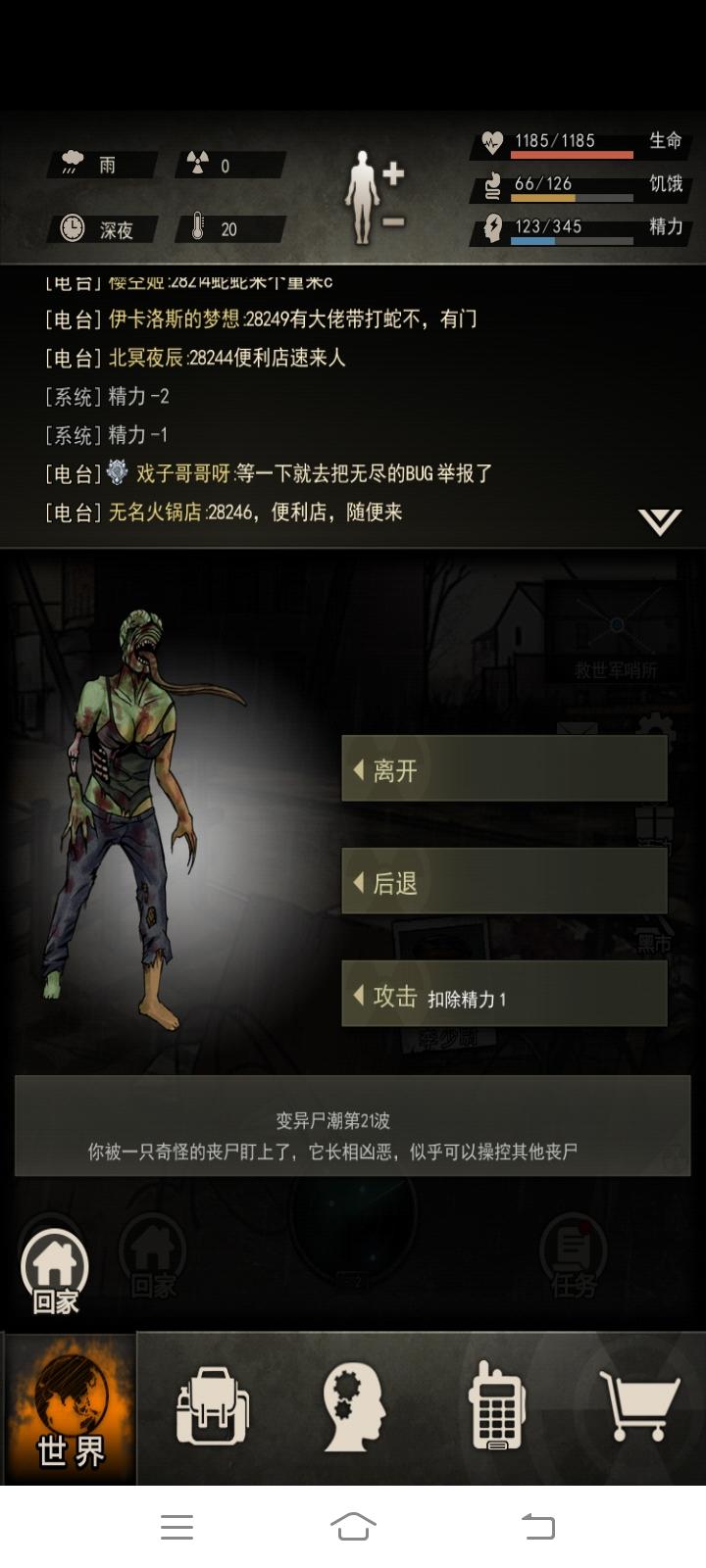This screenshot has height=1568, width=706.
Task: Click the 深夜 clock icon
Action: [72, 227]
